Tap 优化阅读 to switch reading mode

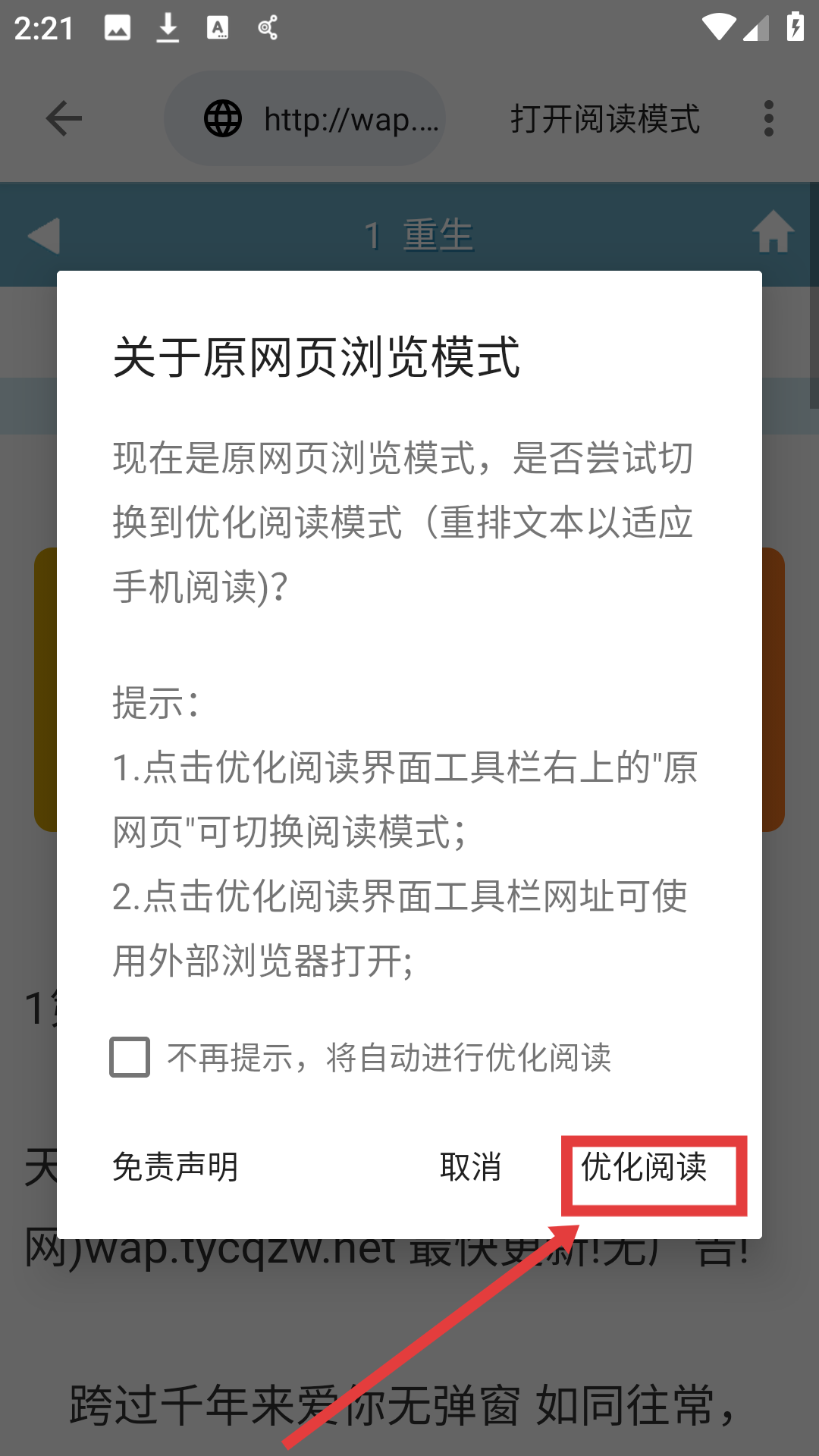point(645,1167)
